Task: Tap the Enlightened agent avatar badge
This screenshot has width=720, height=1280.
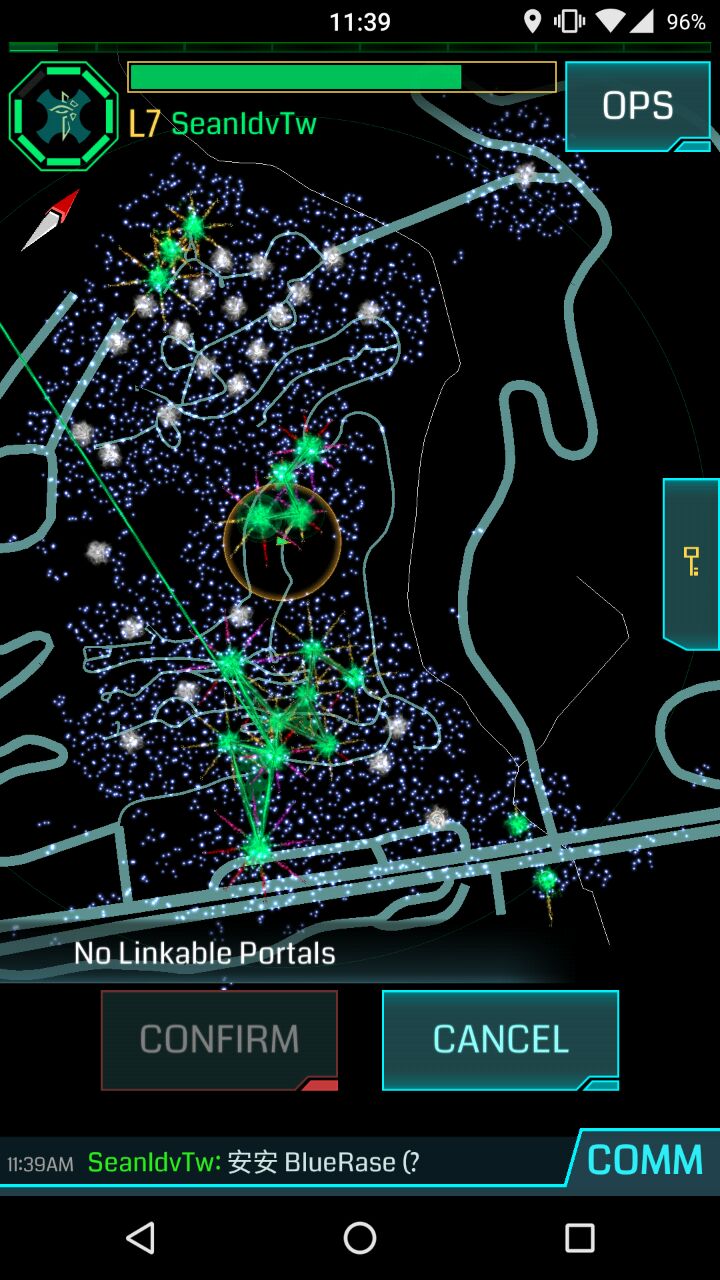Action: [64, 116]
